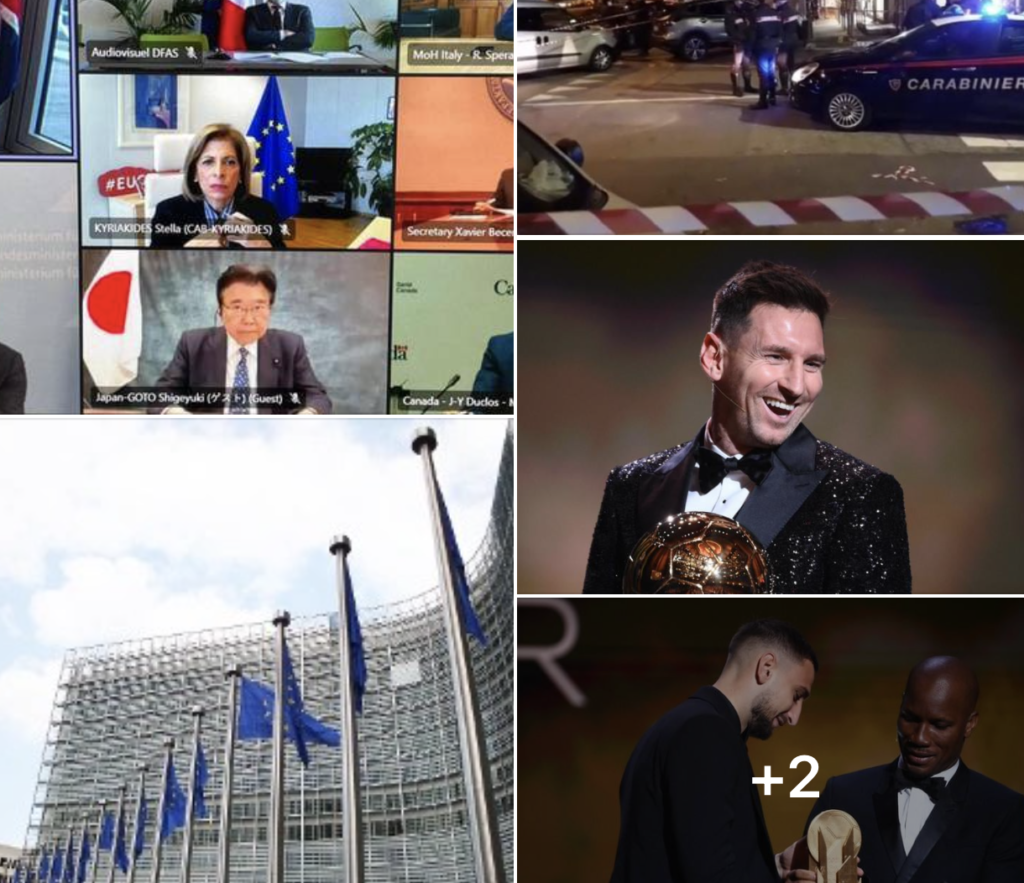Open the Carabinieri police car photo
Viewport: 1024px width, 883px height.
770,116
